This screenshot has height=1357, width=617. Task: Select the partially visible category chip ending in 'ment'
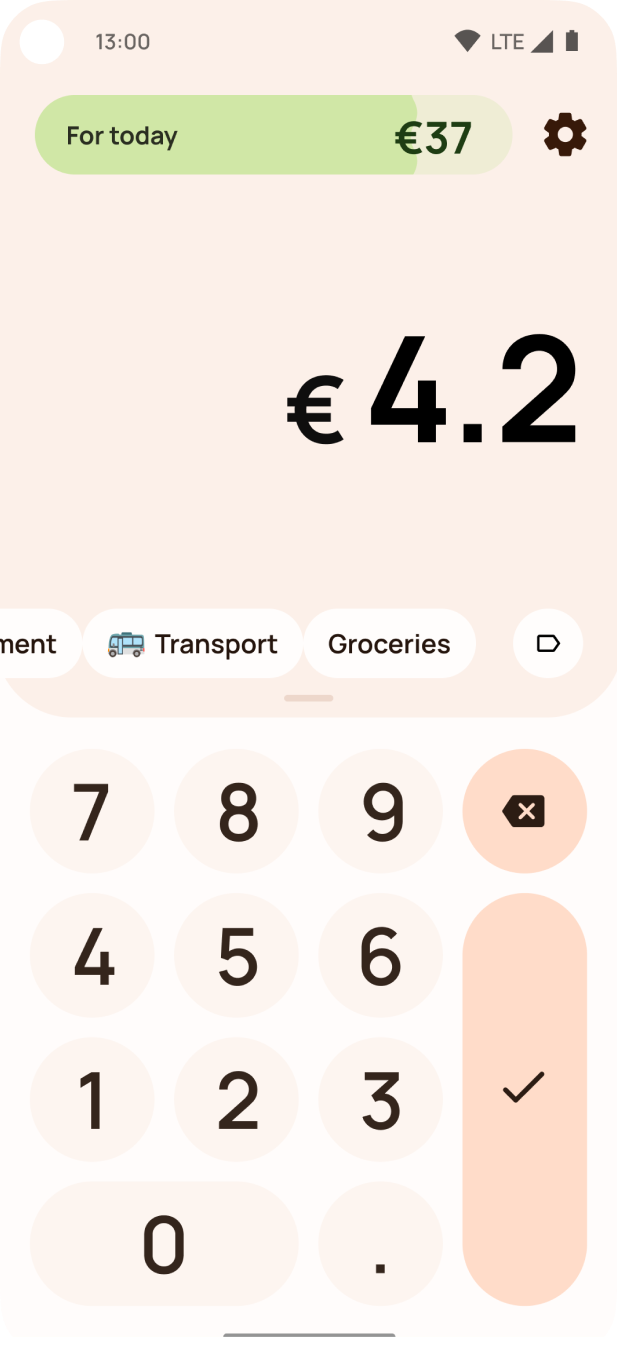coord(35,644)
